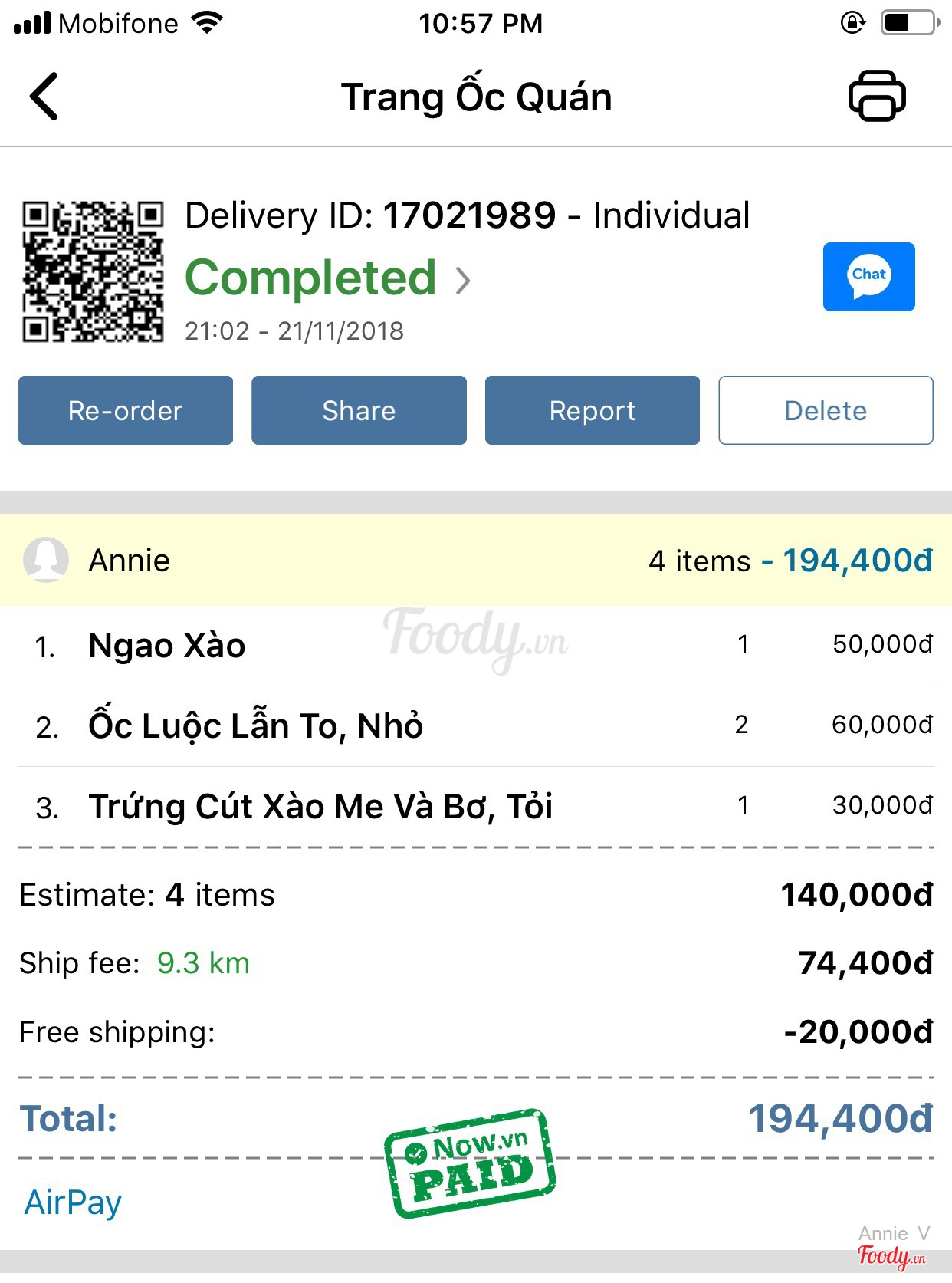The height and width of the screenshot is (1283, 952).
Task: Share the order details
Action: coord(359,410)
